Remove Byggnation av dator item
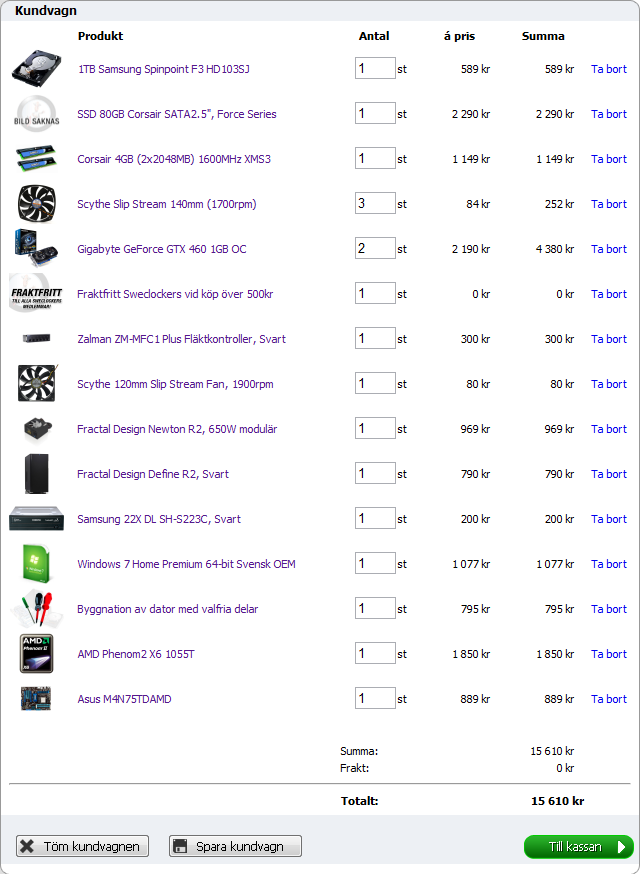Image resolution: width=640 pixels, height=874 pixels. coord(608,609)
